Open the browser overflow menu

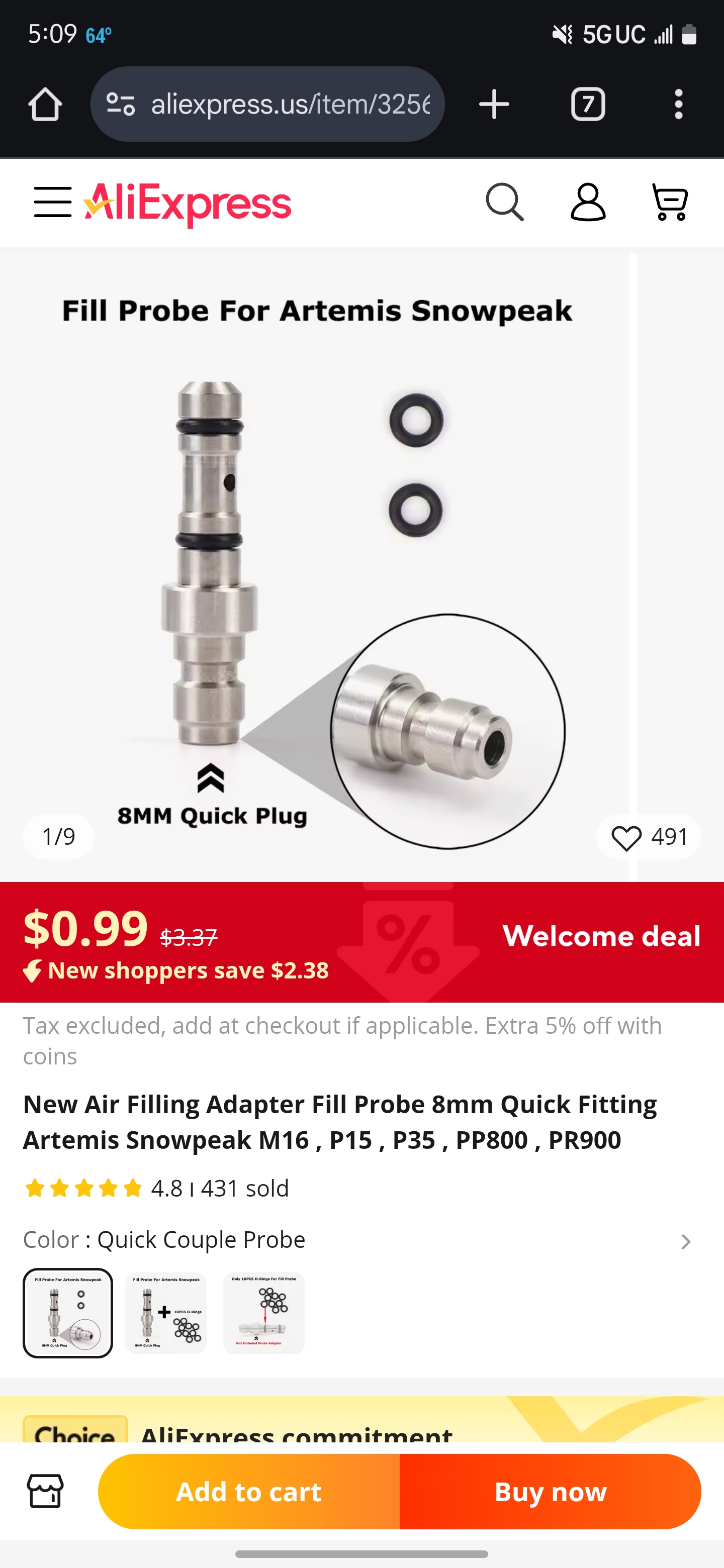[x=678, y=104]
